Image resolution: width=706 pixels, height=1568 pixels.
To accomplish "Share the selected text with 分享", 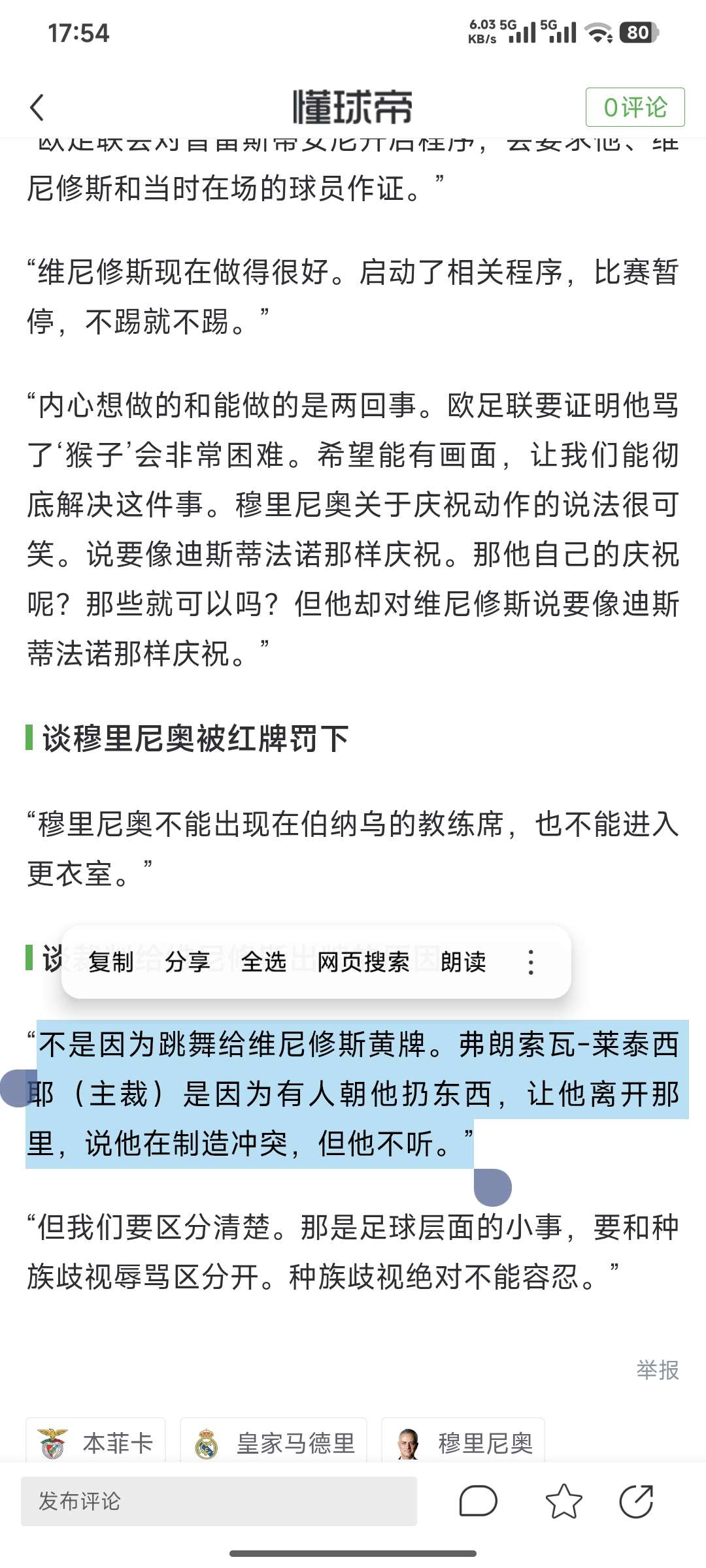I will click(x=187, y=962).
